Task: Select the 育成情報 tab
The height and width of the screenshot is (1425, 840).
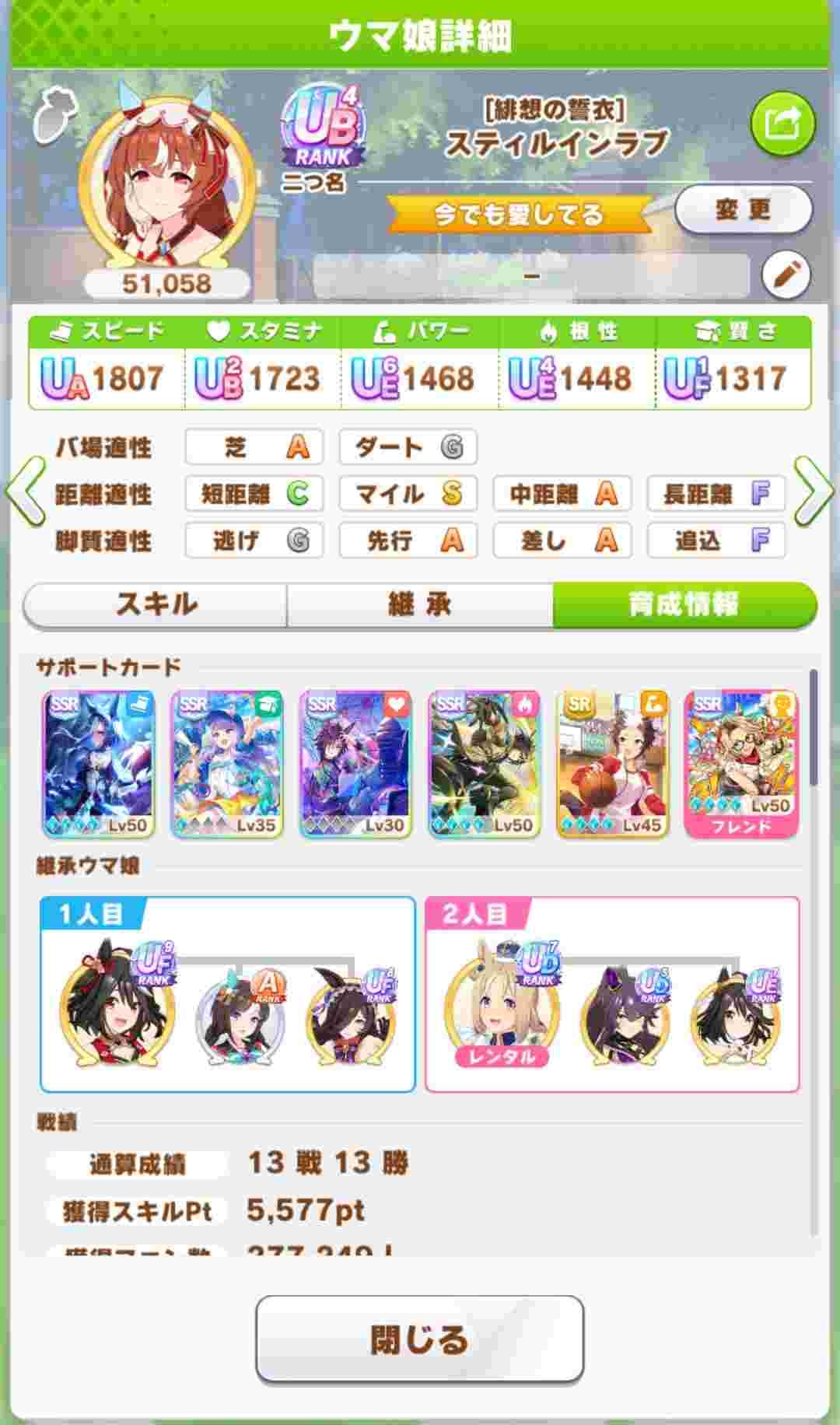Action: pos(684,604)
